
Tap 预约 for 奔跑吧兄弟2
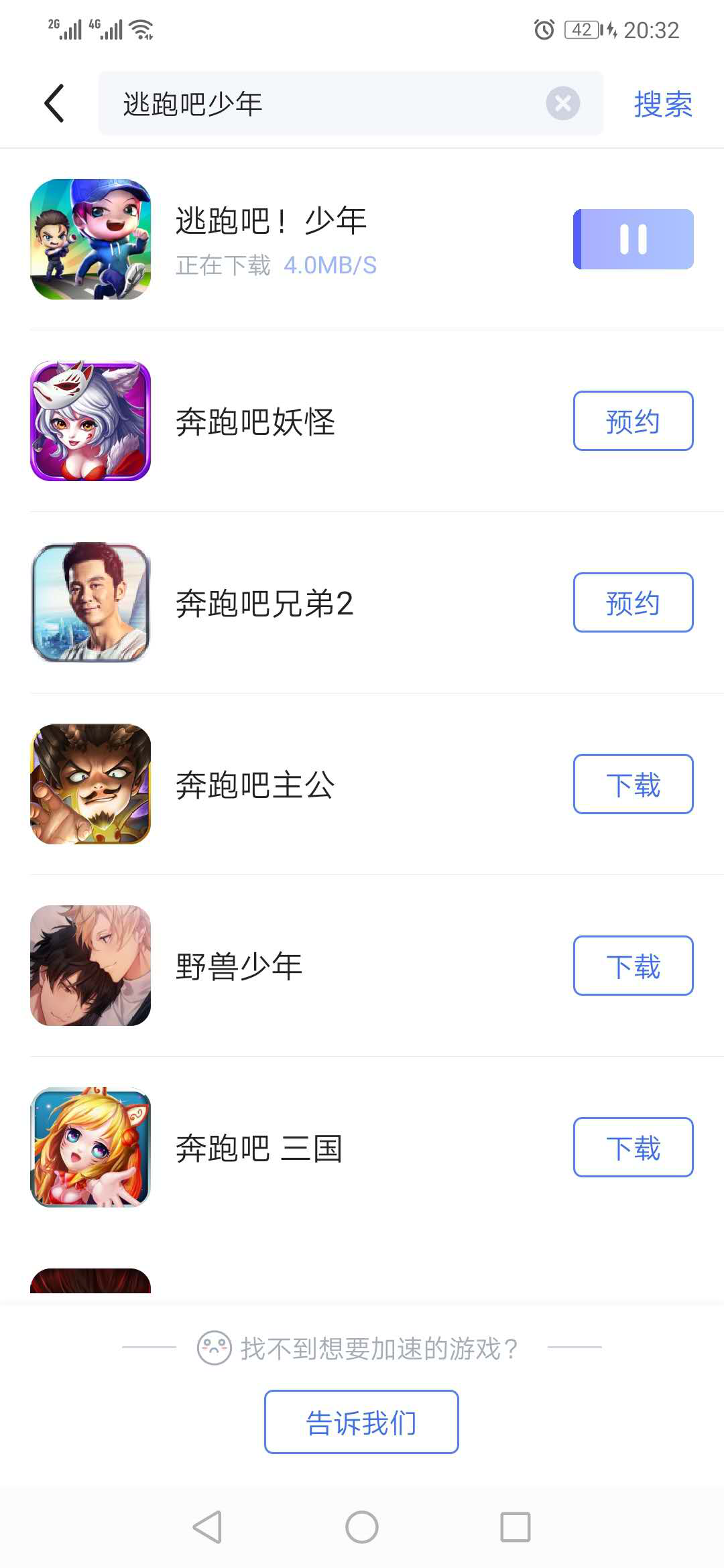click(633, 602)
